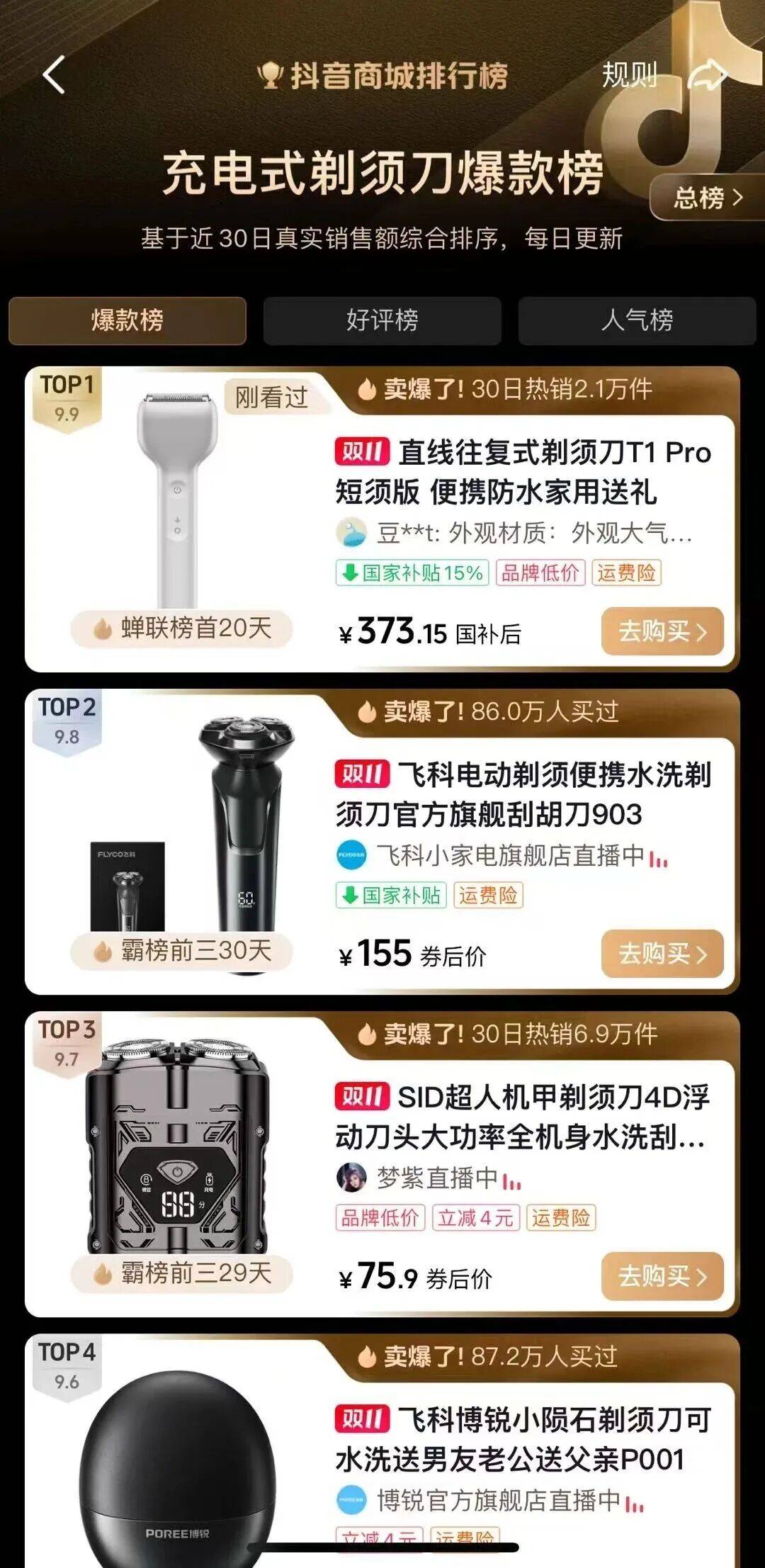Screen dimensions: 765x1568
Task: Switch to the 好评榜 tab
Action: click(382, 320)
